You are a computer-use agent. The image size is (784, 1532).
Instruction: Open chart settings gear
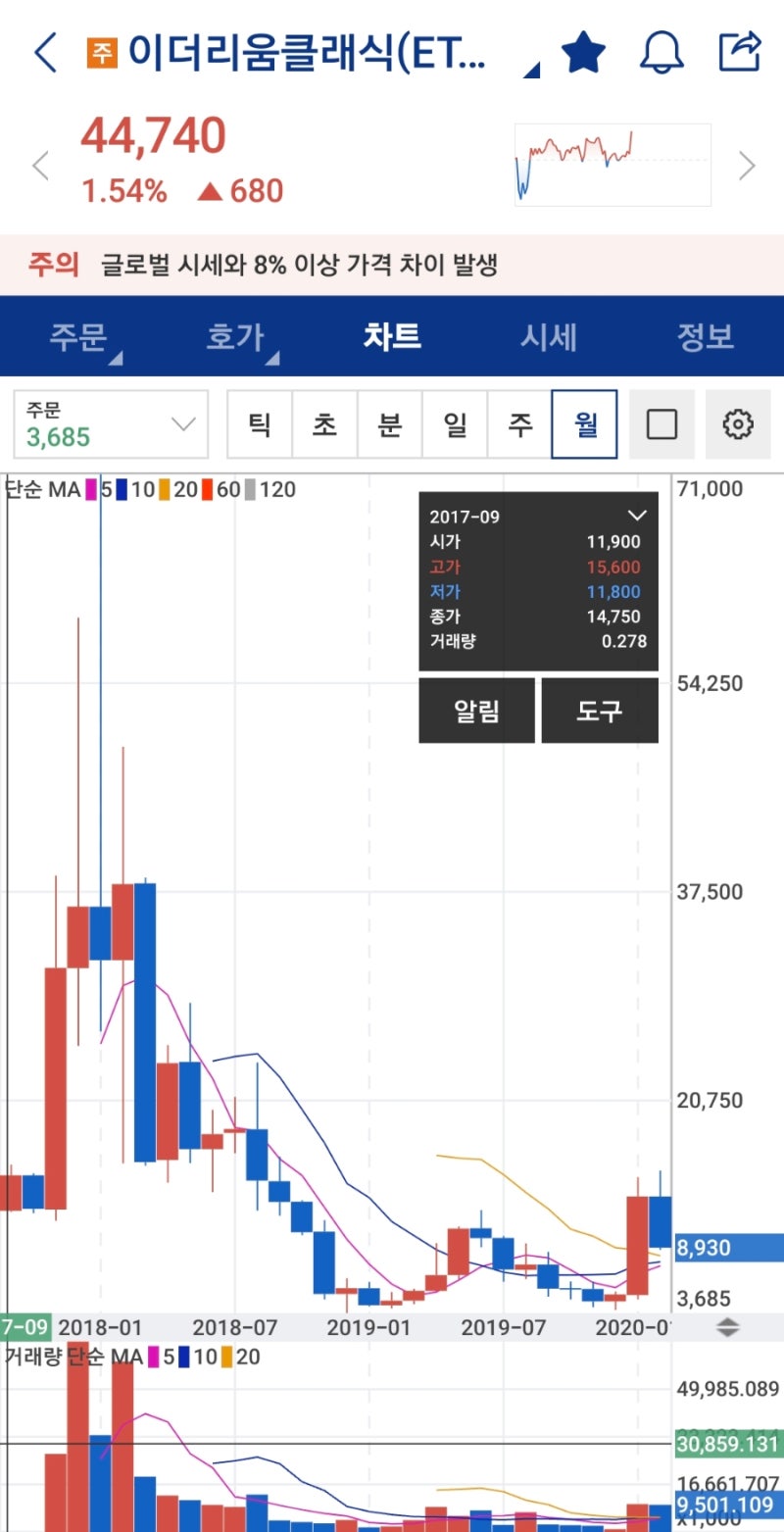point(737,424)
